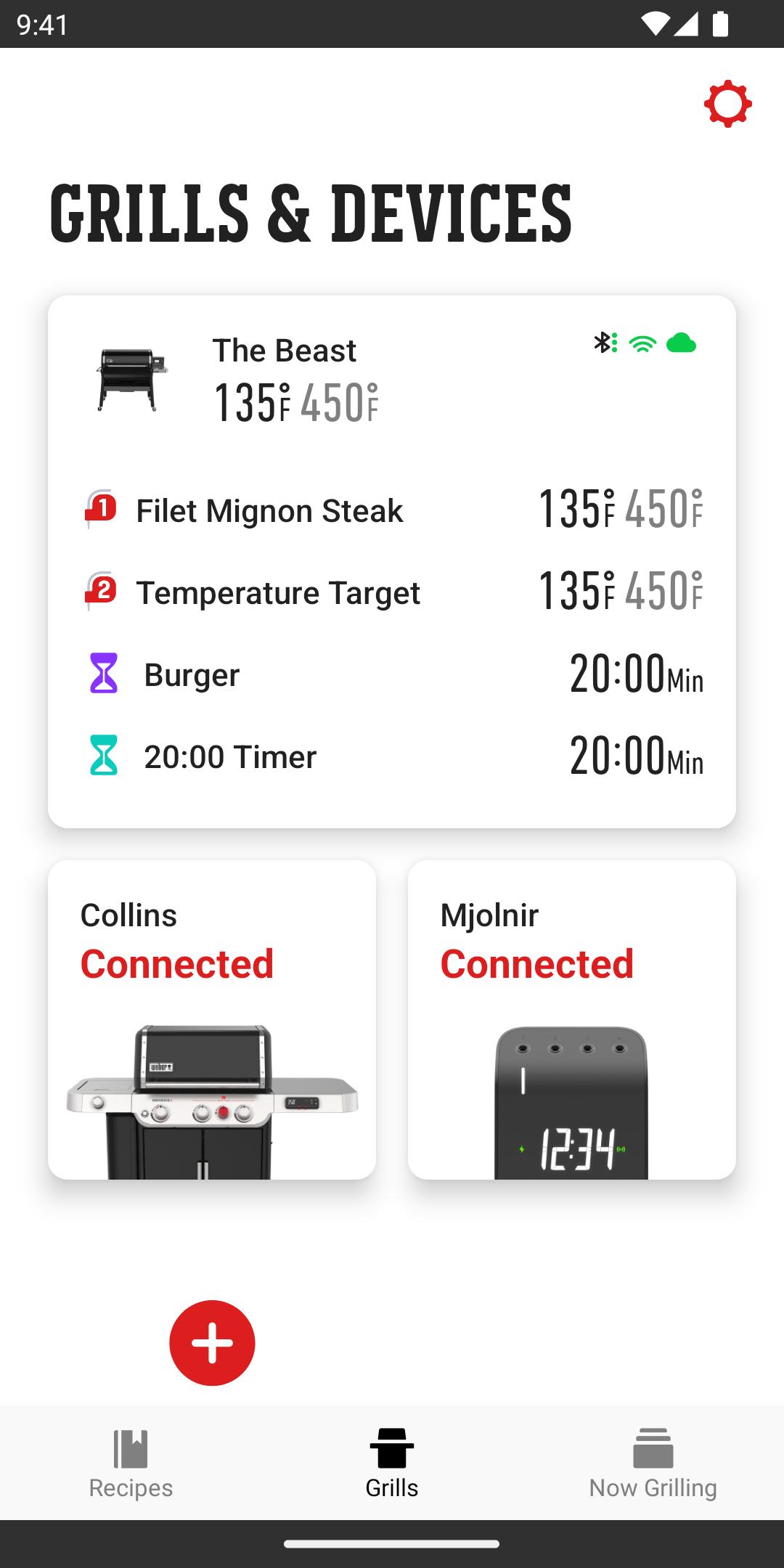The image size is (784, 1568).
Task: Select the Grills tab
Action: [392, 1463]
